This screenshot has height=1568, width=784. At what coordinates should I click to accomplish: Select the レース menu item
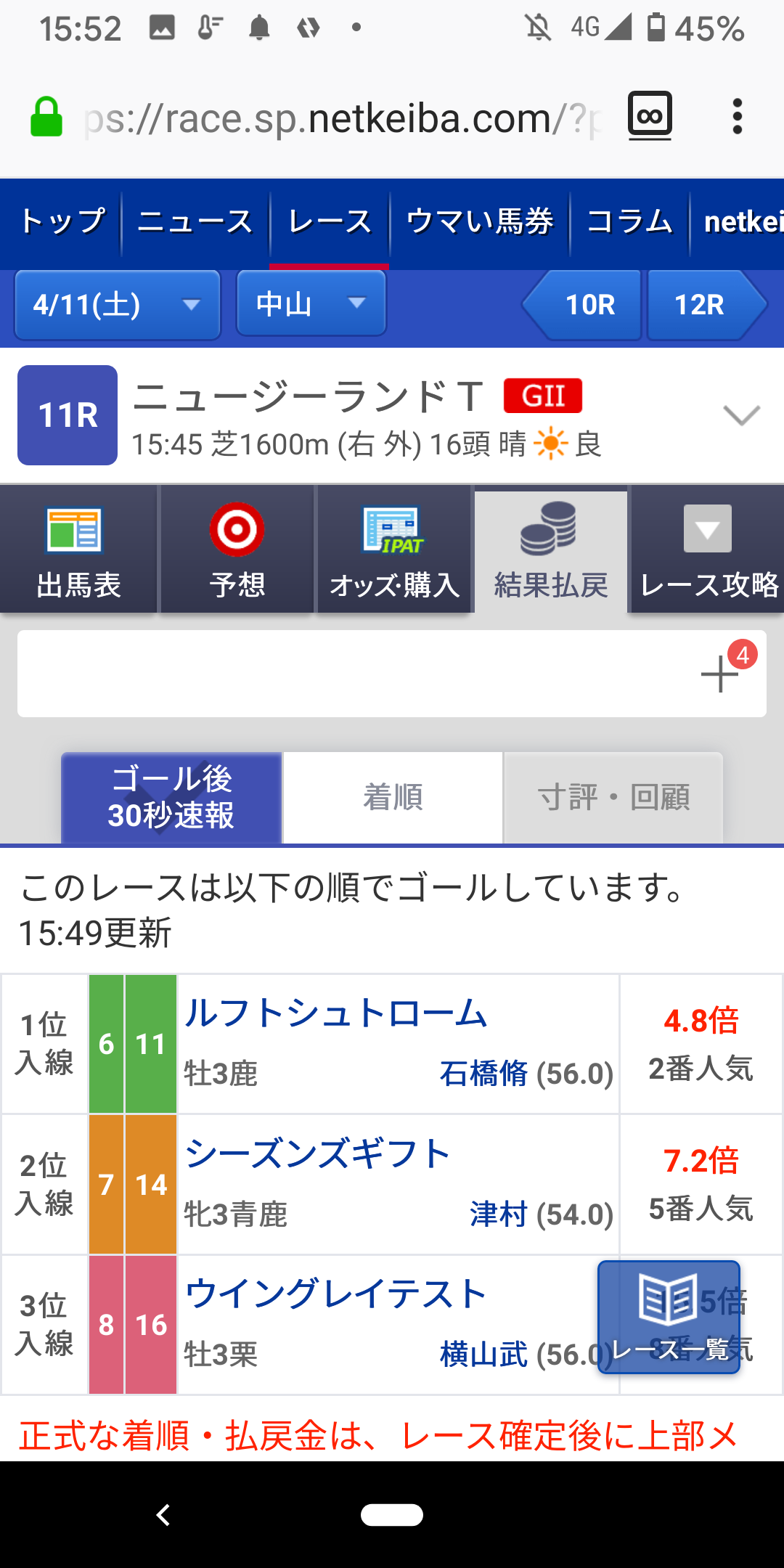tap(329, 222)
